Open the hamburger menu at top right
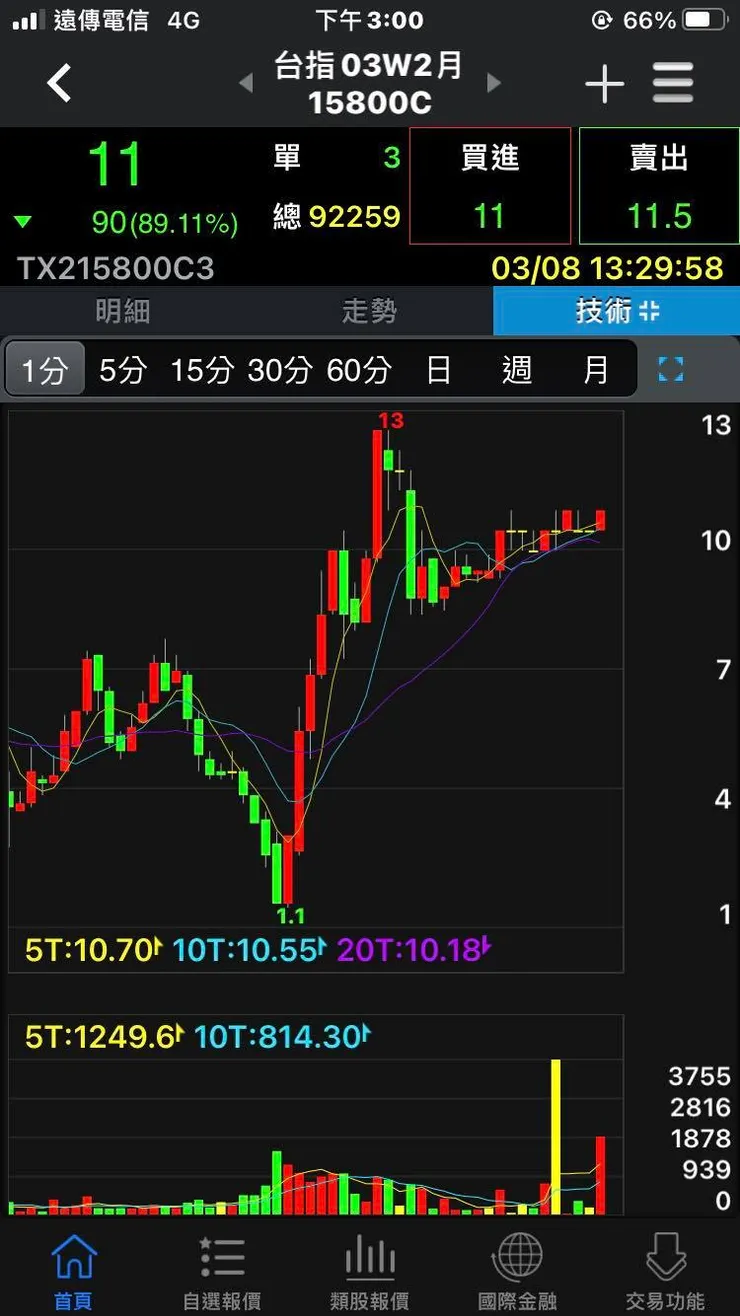Image resolution: width=740 pixels, height=1316 pixels. 672,84
